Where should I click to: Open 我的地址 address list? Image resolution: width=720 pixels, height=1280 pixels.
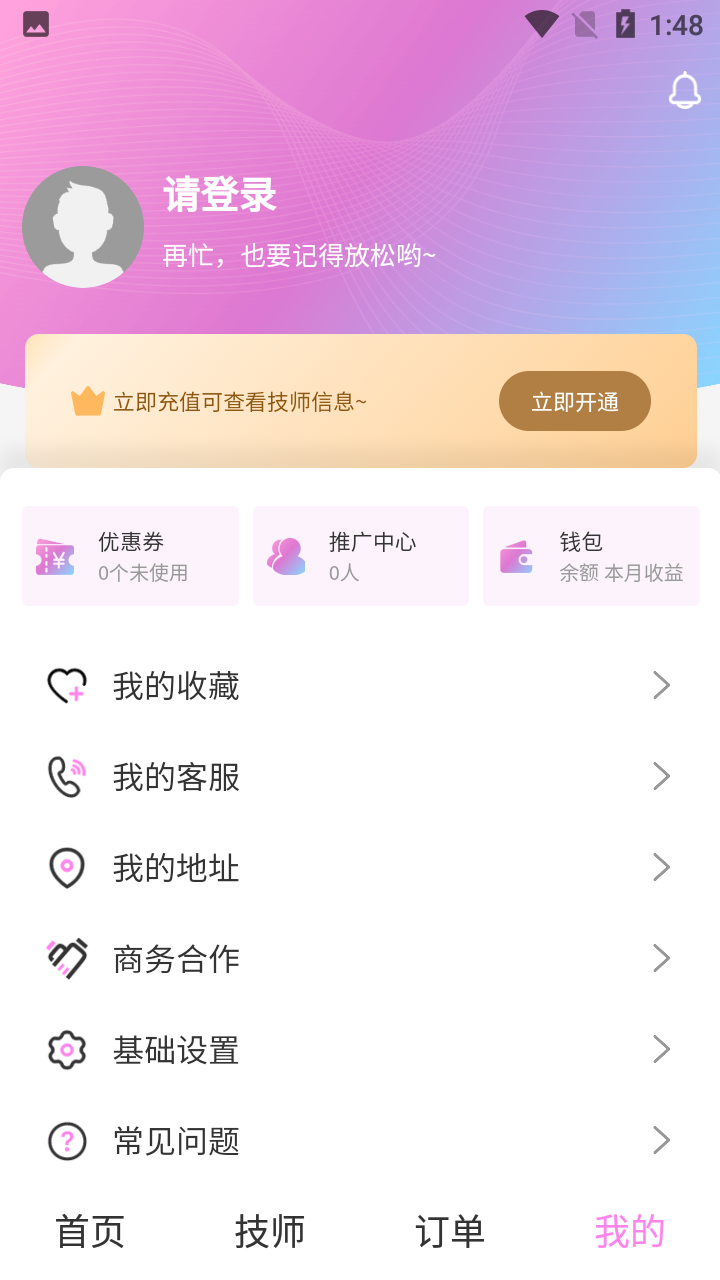coord(360,868)
